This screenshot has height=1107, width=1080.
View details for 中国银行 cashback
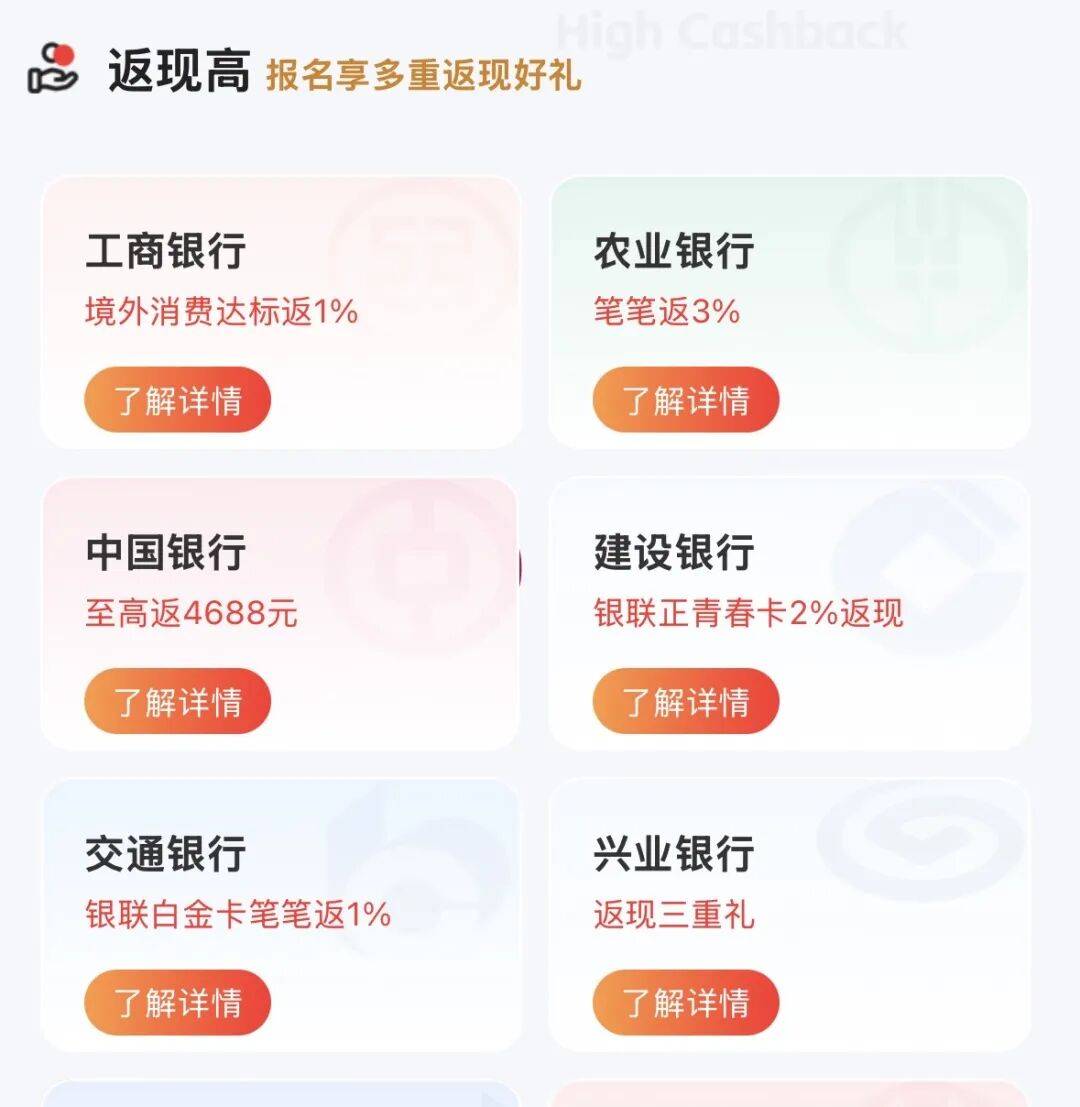pos(177,701)
